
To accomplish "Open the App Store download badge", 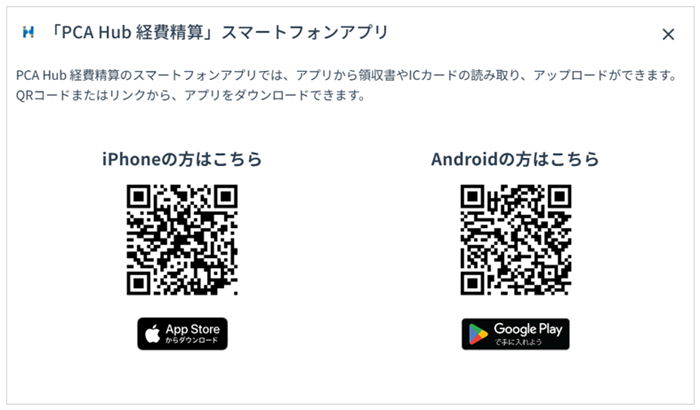I will coord(182,334).
